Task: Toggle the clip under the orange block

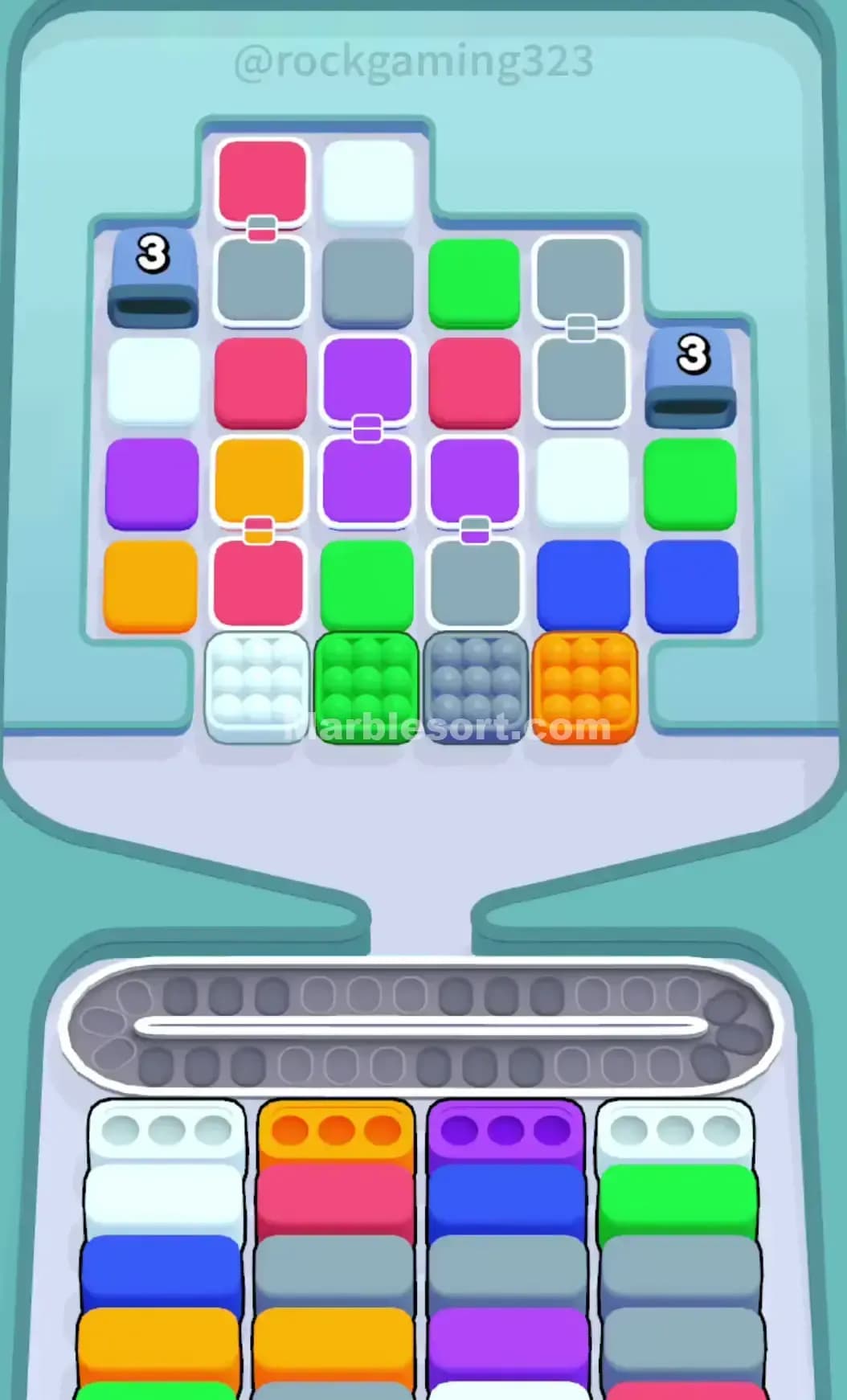Action: pos(259,528)
